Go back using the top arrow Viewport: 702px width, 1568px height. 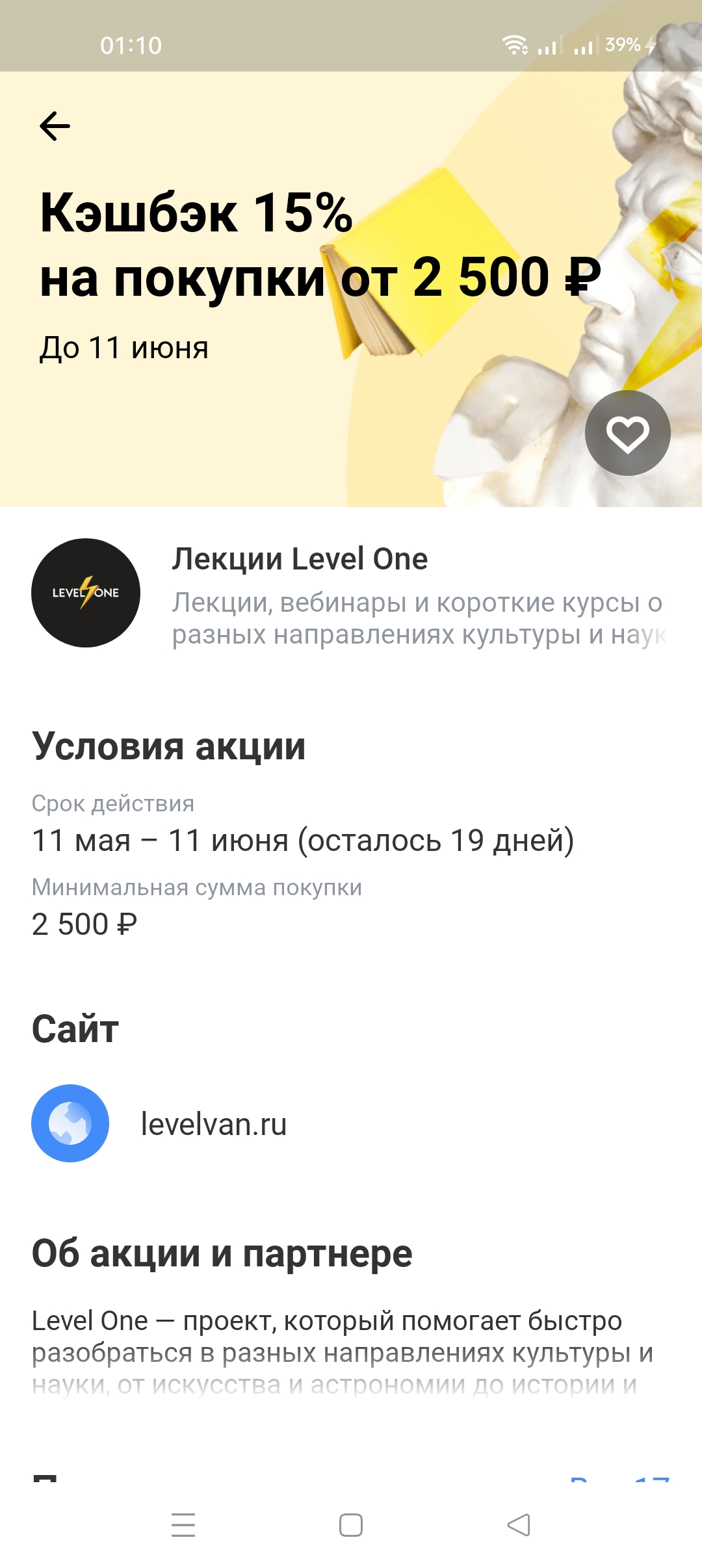[55, 126]
